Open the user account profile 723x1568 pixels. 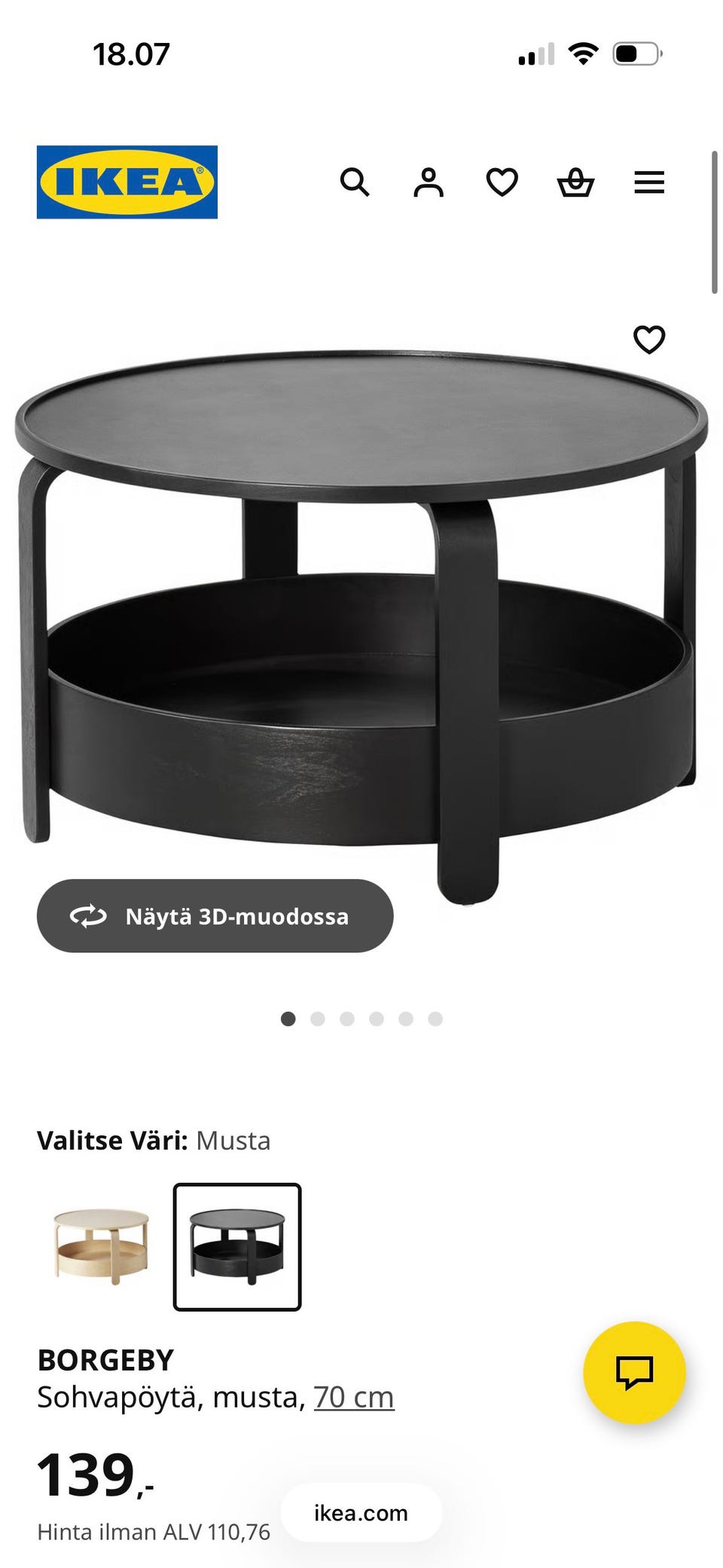coord(428,182)
